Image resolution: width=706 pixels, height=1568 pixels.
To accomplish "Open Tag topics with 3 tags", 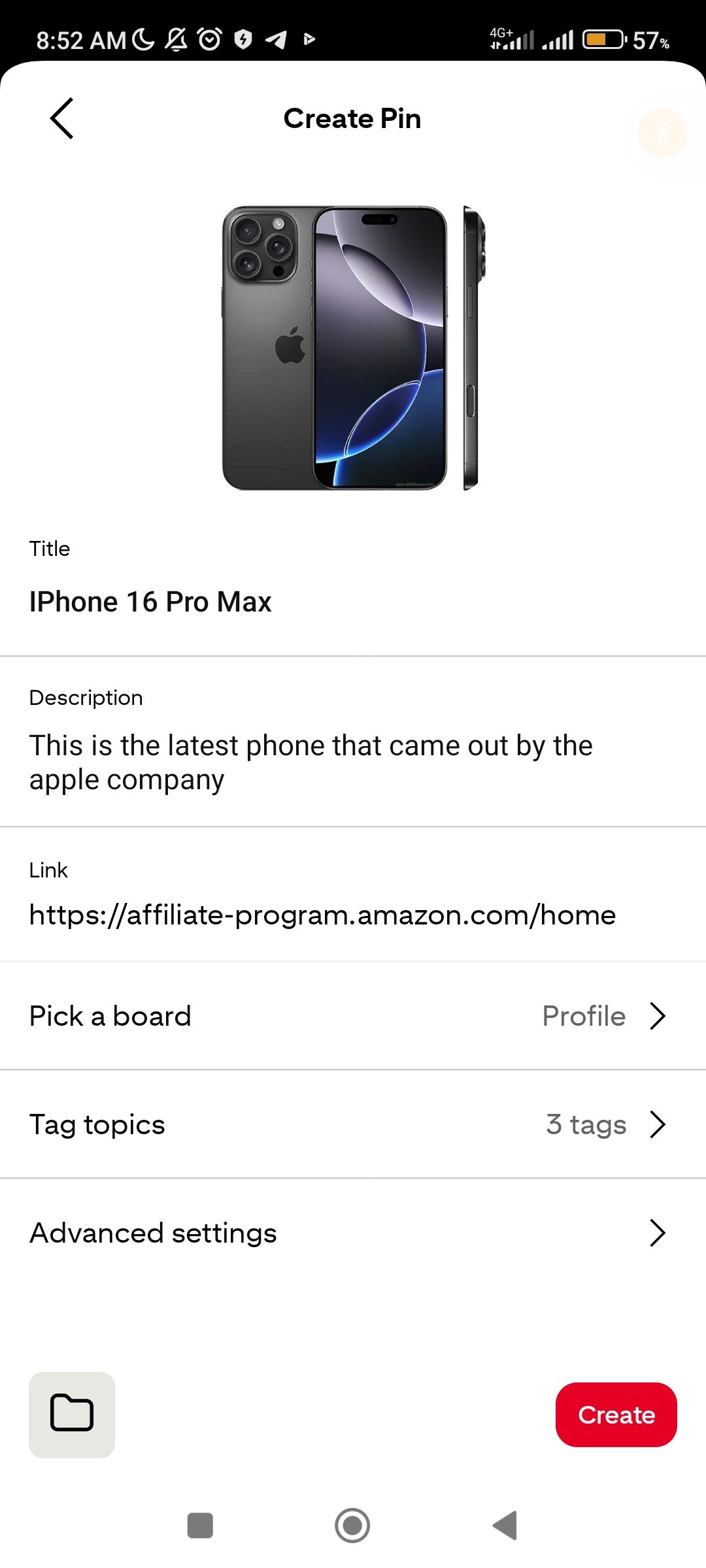I will [x=353, y=1124].
